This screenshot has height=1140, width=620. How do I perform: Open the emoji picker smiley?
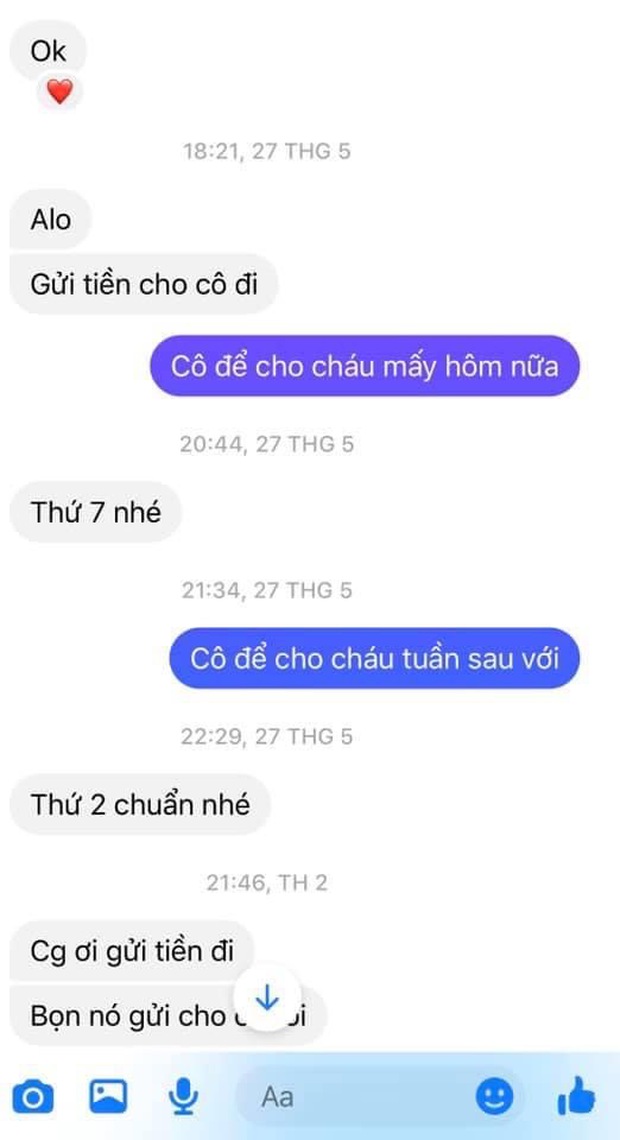494,1098
